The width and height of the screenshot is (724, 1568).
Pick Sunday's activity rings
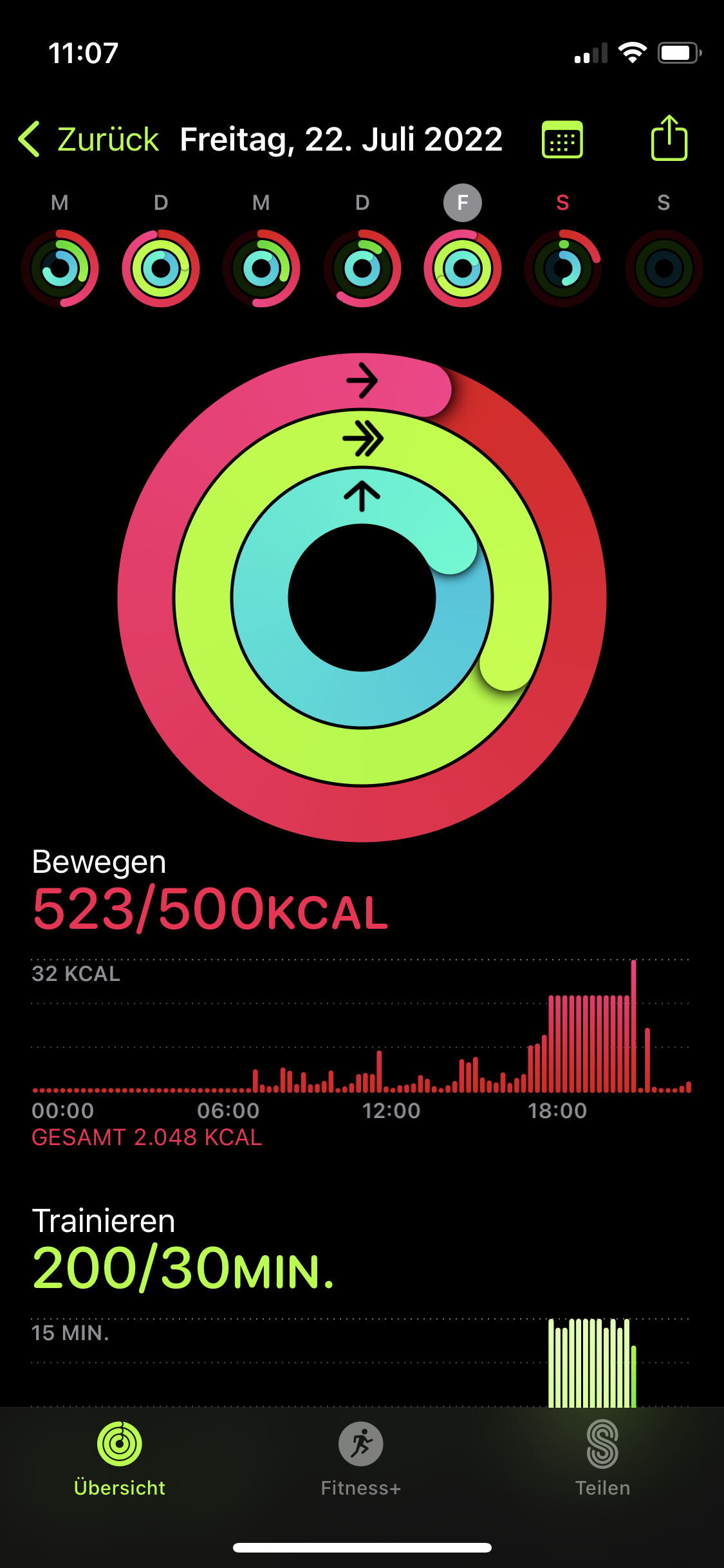(x=664, y=268)
